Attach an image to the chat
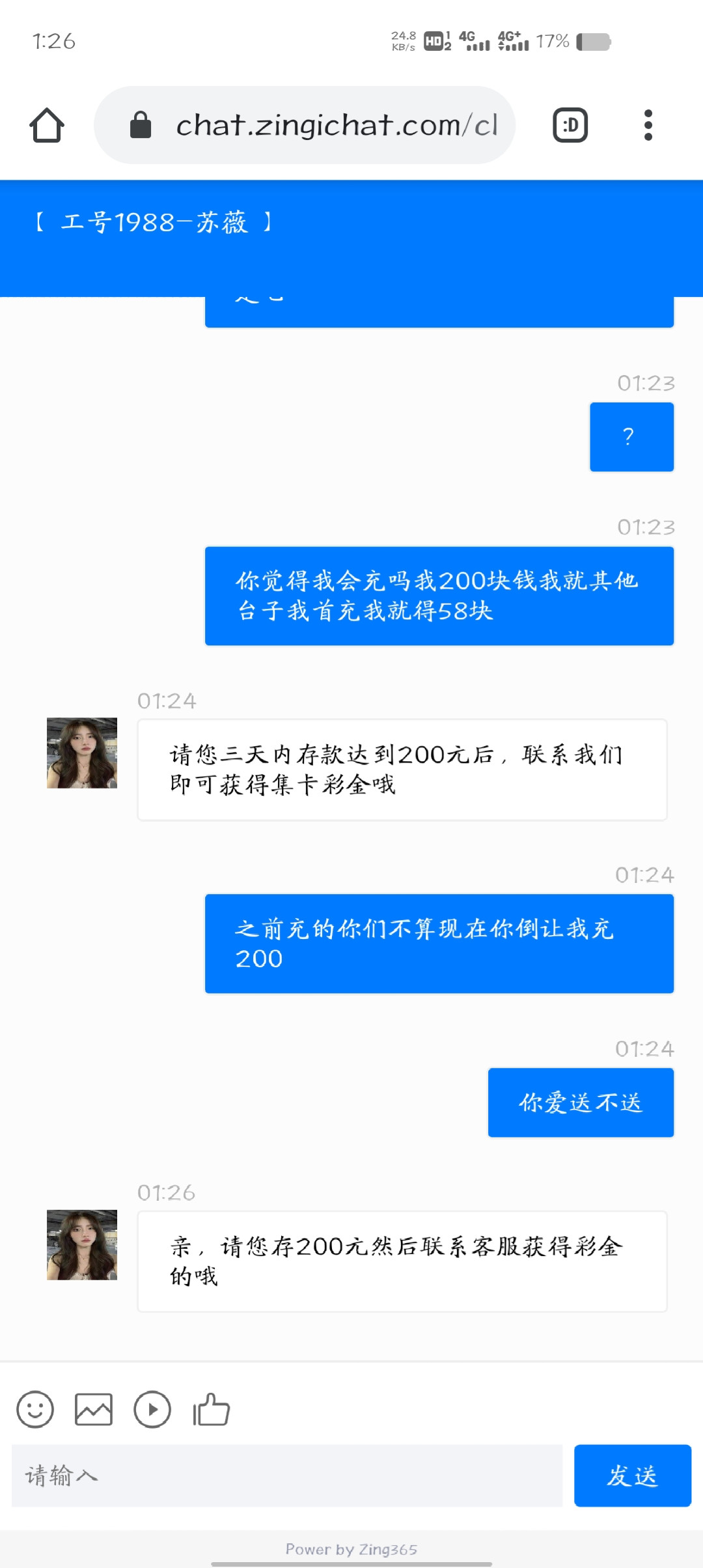This screenshot has height=1568, width=703. (x=94, y=1410)
